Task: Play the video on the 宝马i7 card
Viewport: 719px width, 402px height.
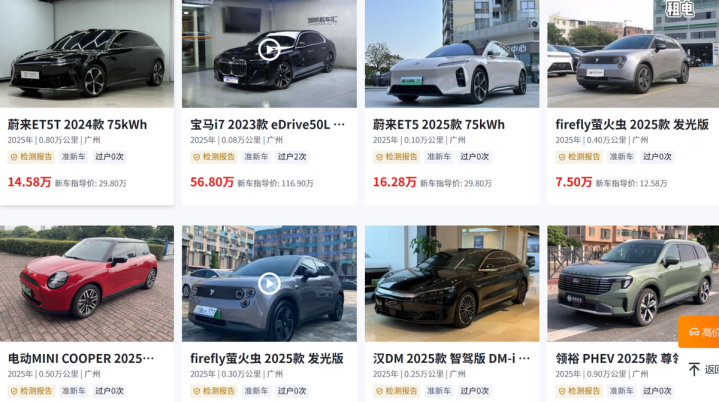Action: (269, 49)
